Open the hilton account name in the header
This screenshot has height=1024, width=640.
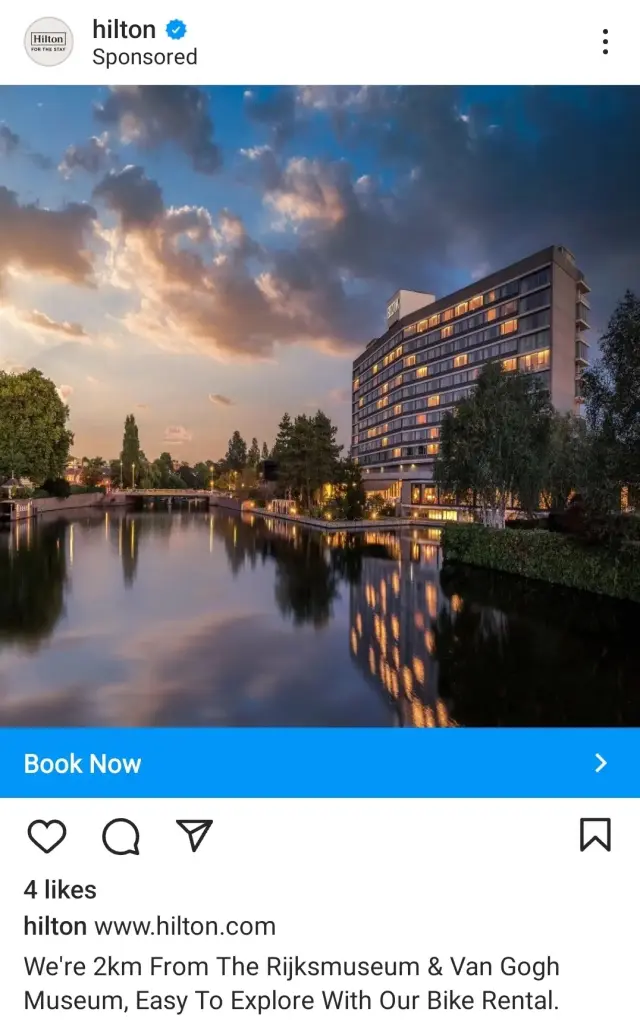pyautogui.click(x=124, y=29)
